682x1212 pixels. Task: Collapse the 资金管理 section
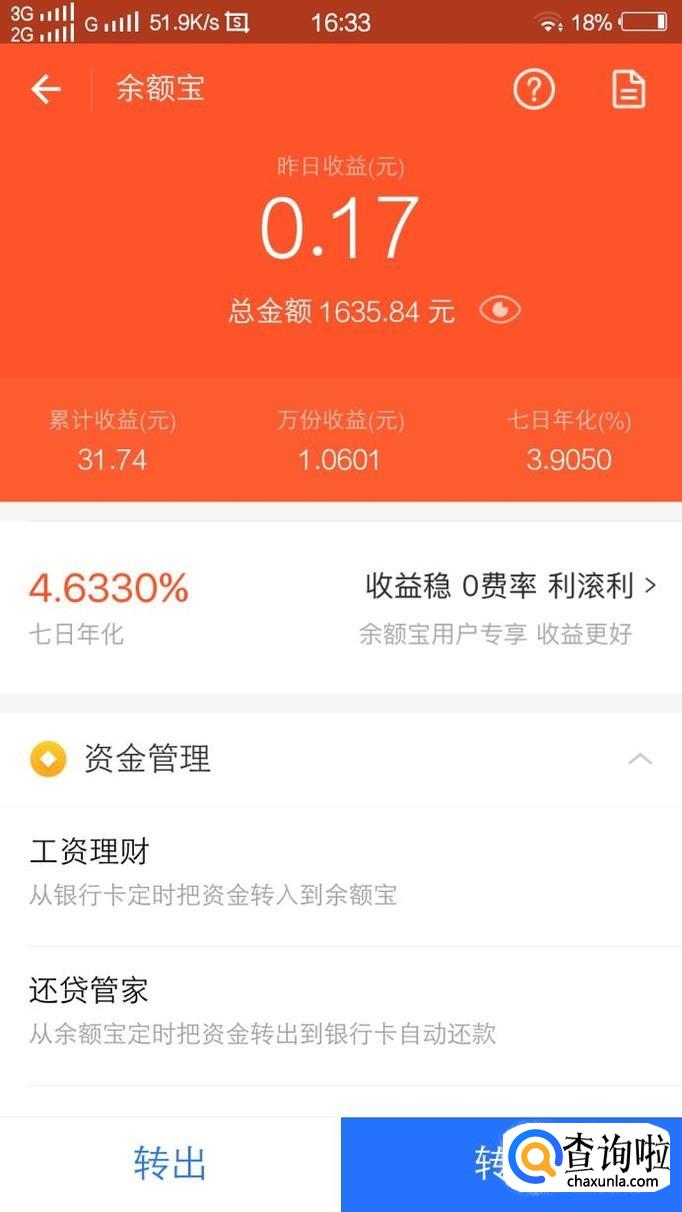640,759
